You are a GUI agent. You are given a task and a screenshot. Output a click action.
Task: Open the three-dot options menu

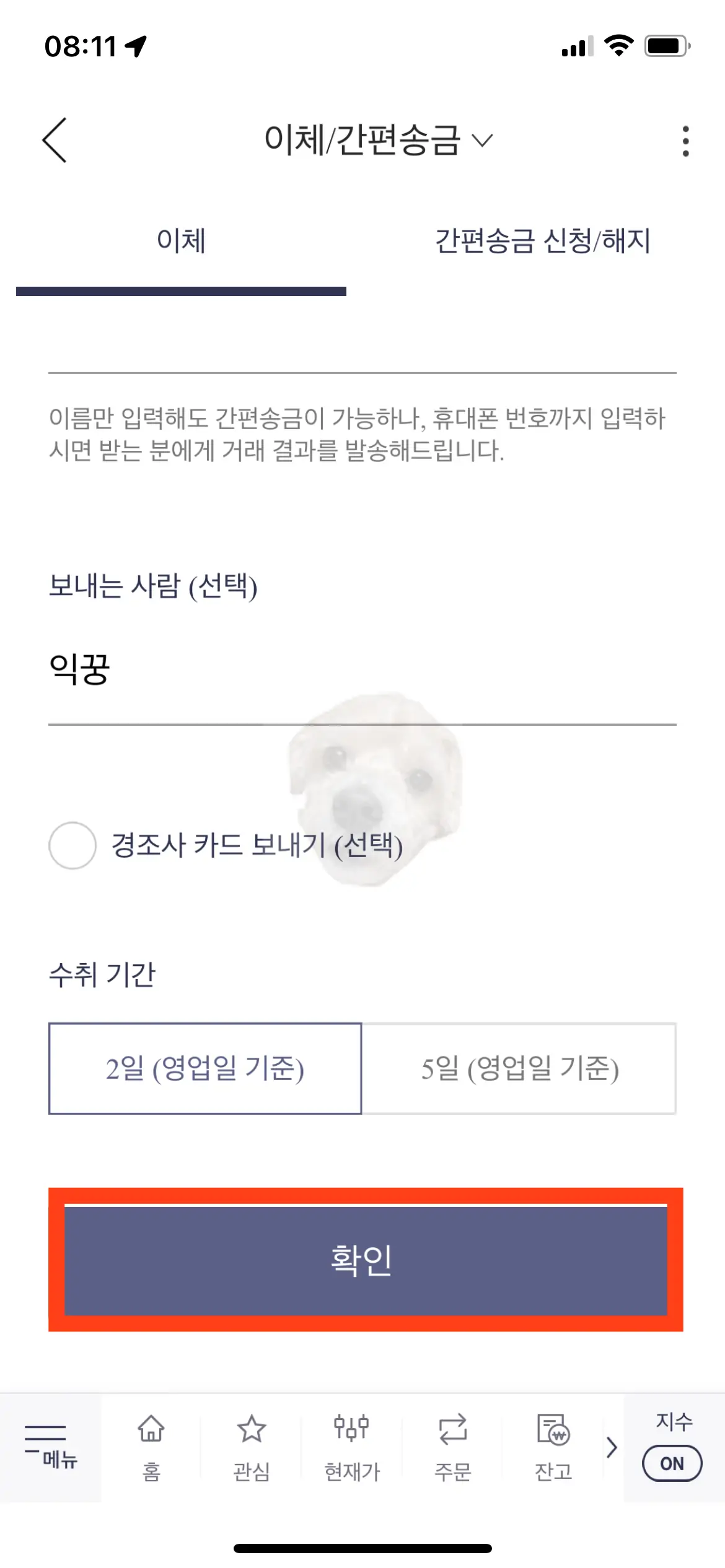tap(686, 141)
